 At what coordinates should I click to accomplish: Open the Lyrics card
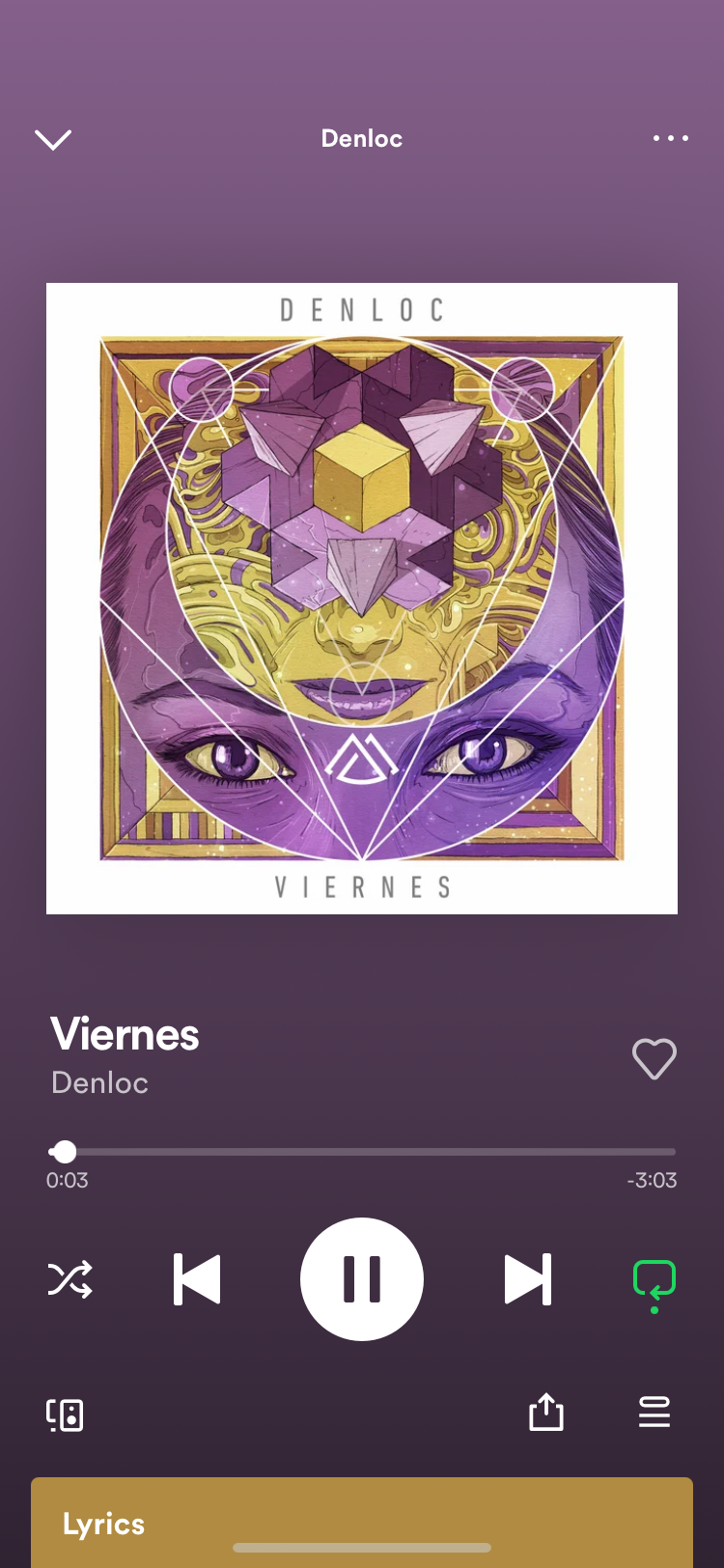362,1523
